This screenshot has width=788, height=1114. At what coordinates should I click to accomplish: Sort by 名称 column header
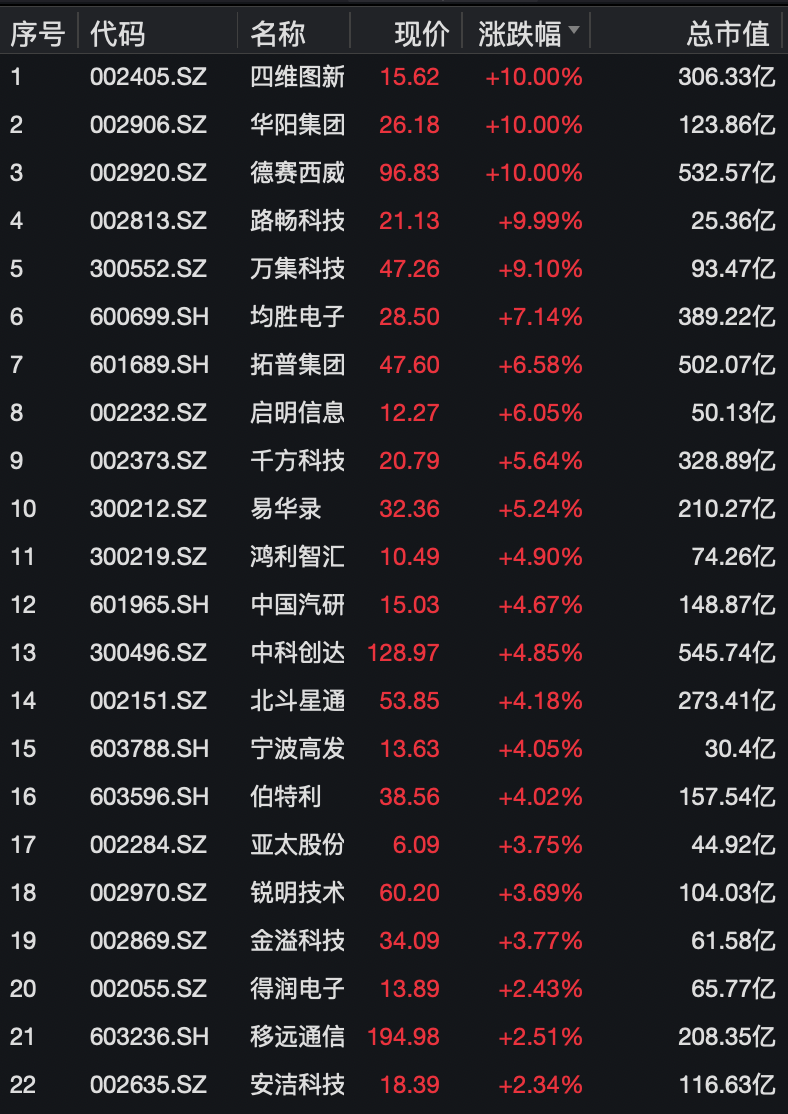tap(277, 33)
